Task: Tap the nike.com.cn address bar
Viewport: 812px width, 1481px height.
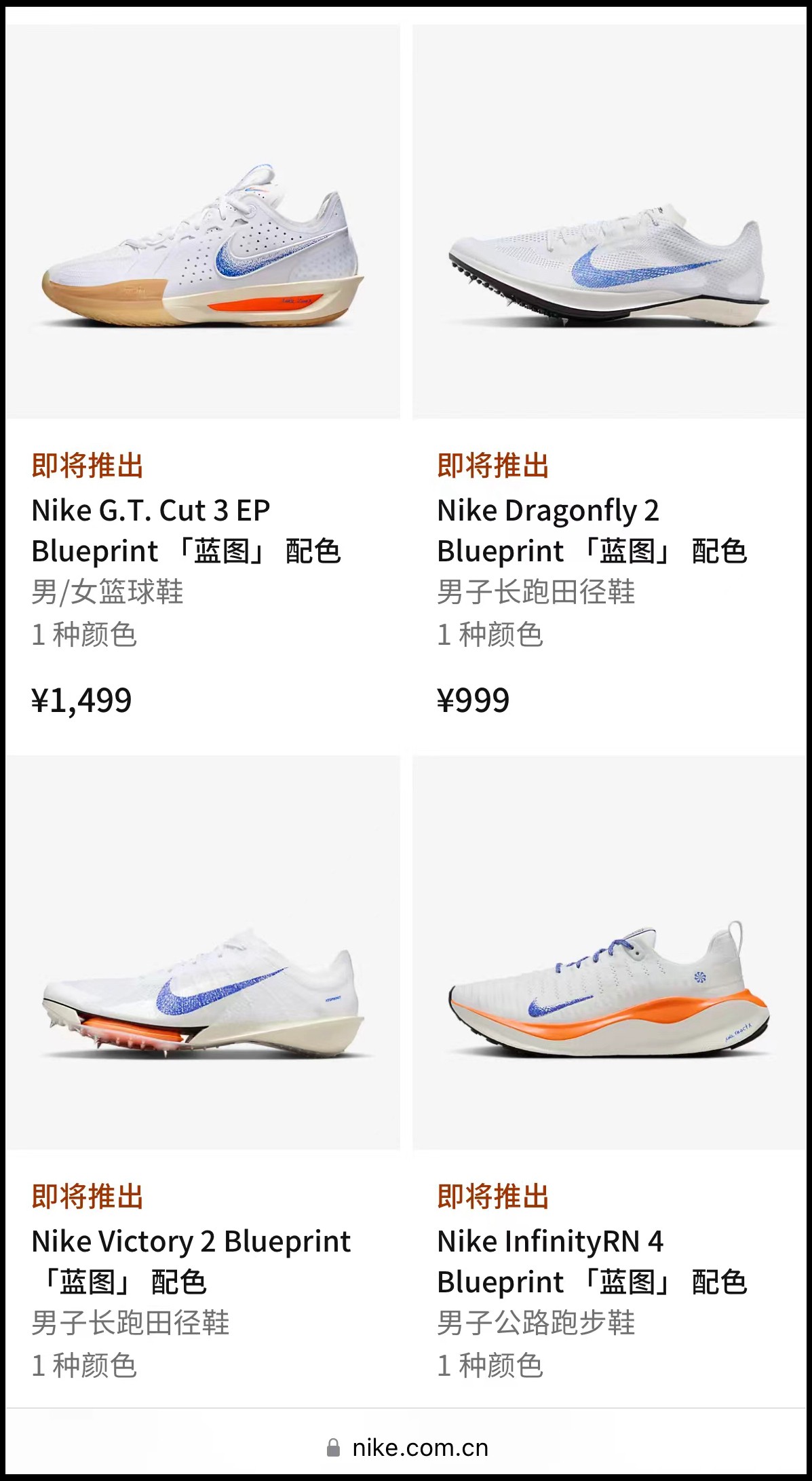Action: 407,1448
